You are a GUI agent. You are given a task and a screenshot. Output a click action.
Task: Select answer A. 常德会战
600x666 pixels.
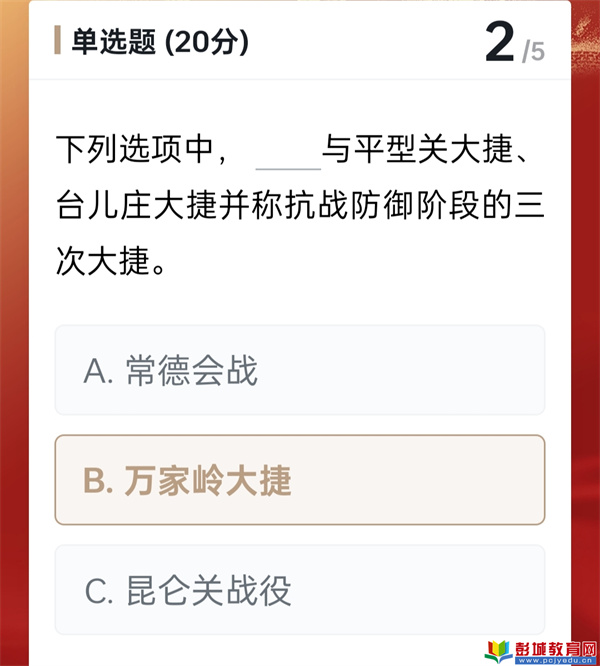pos(299,371)
